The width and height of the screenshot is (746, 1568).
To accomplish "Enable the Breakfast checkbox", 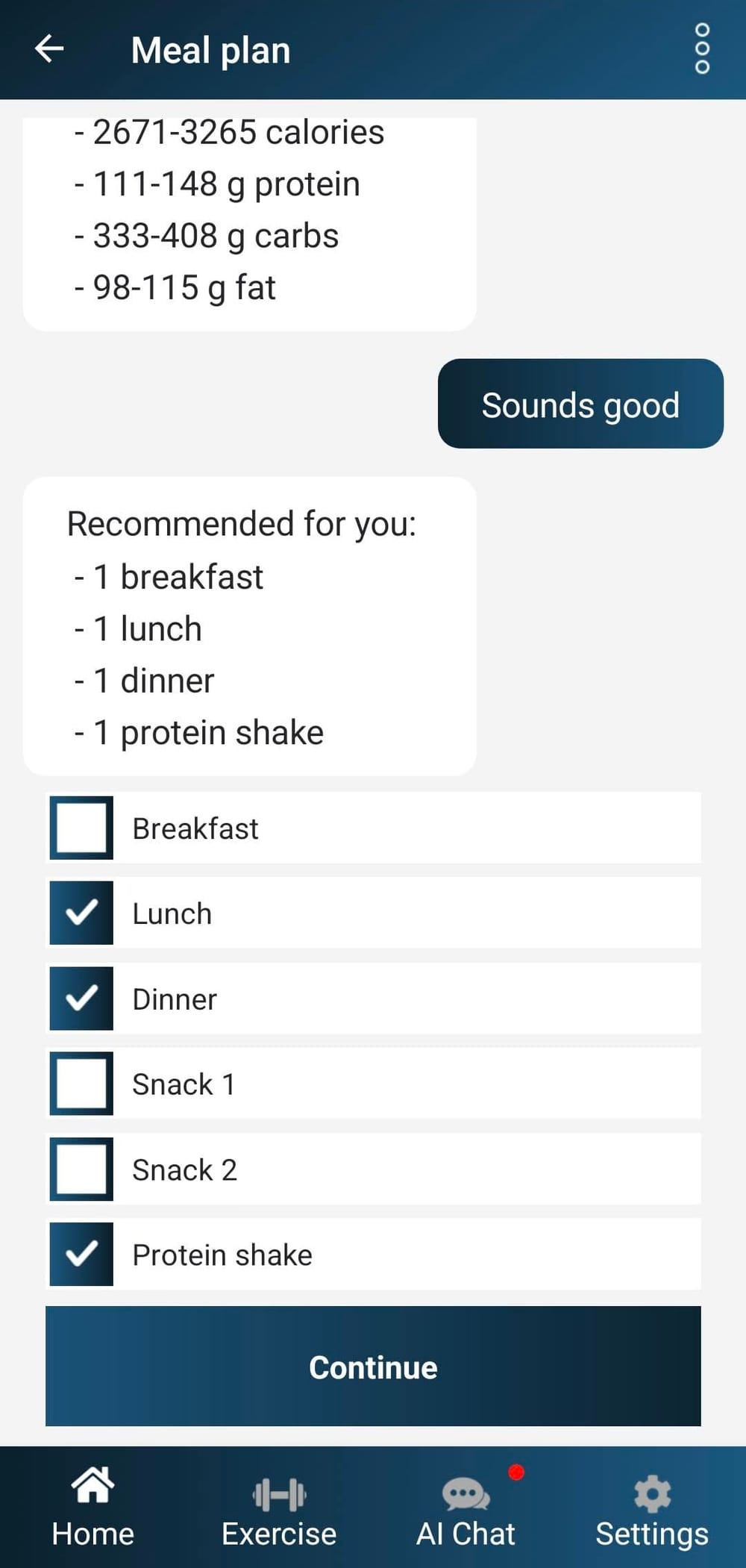I will 81,828.
